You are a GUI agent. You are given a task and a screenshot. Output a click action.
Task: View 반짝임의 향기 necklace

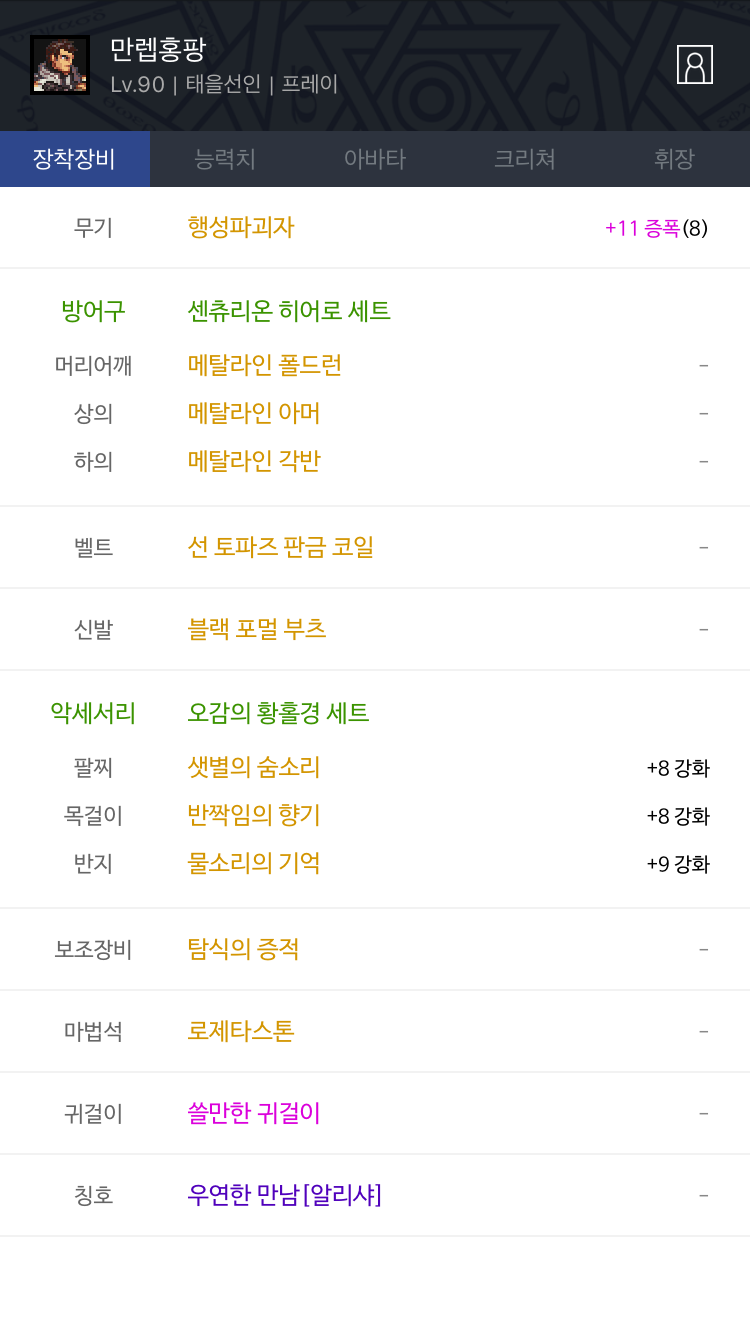coord(254,815)
